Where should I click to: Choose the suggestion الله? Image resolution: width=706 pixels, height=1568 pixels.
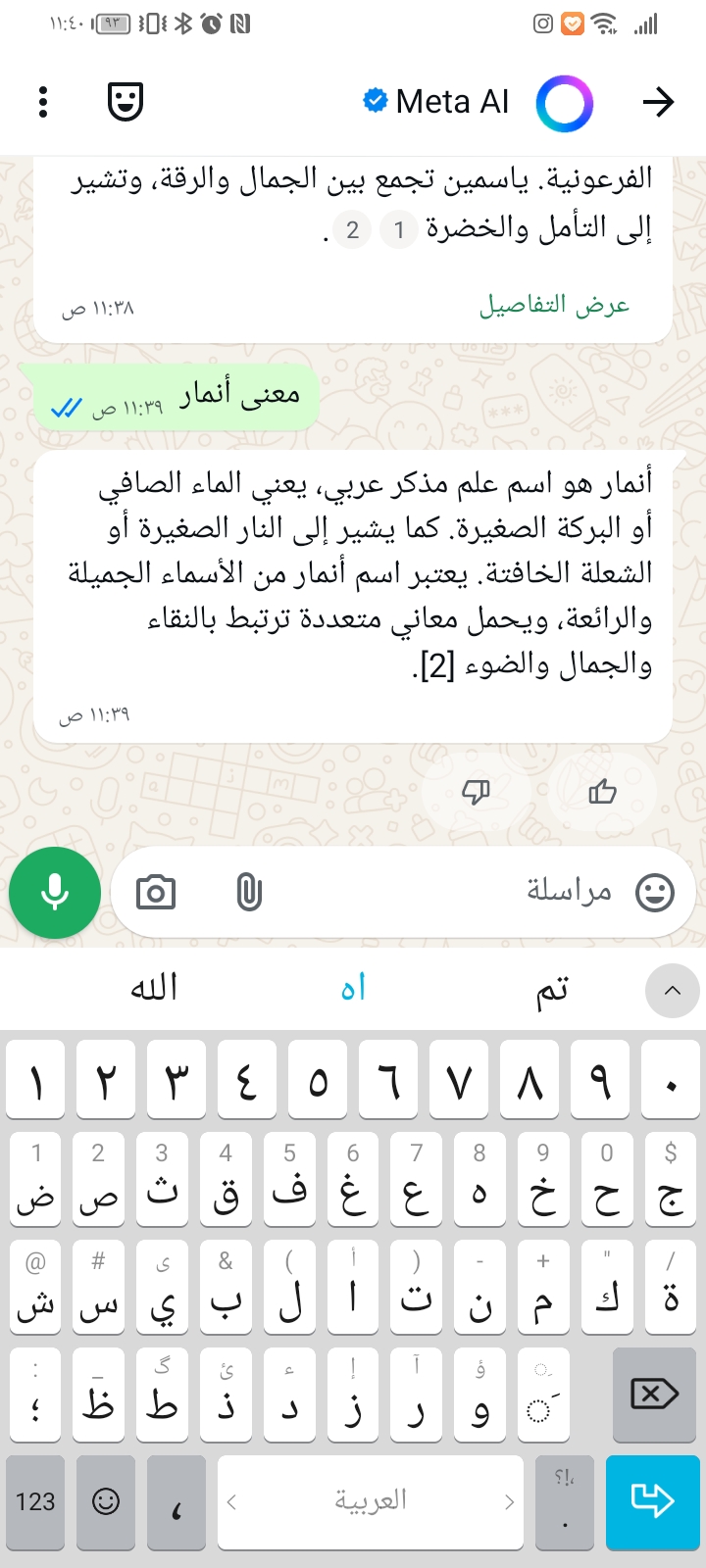[154, 989]
